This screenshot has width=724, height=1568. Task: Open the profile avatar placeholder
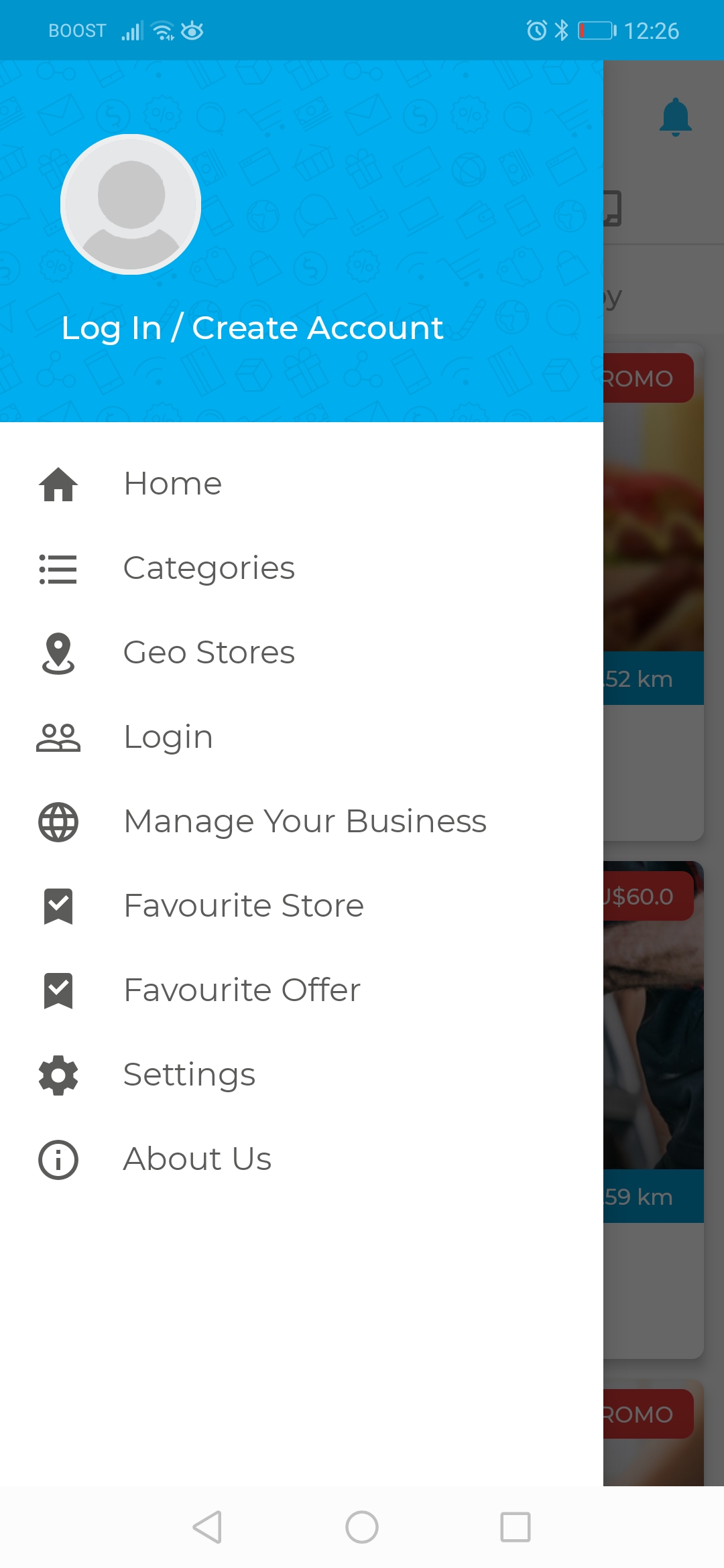coord(131,204)
